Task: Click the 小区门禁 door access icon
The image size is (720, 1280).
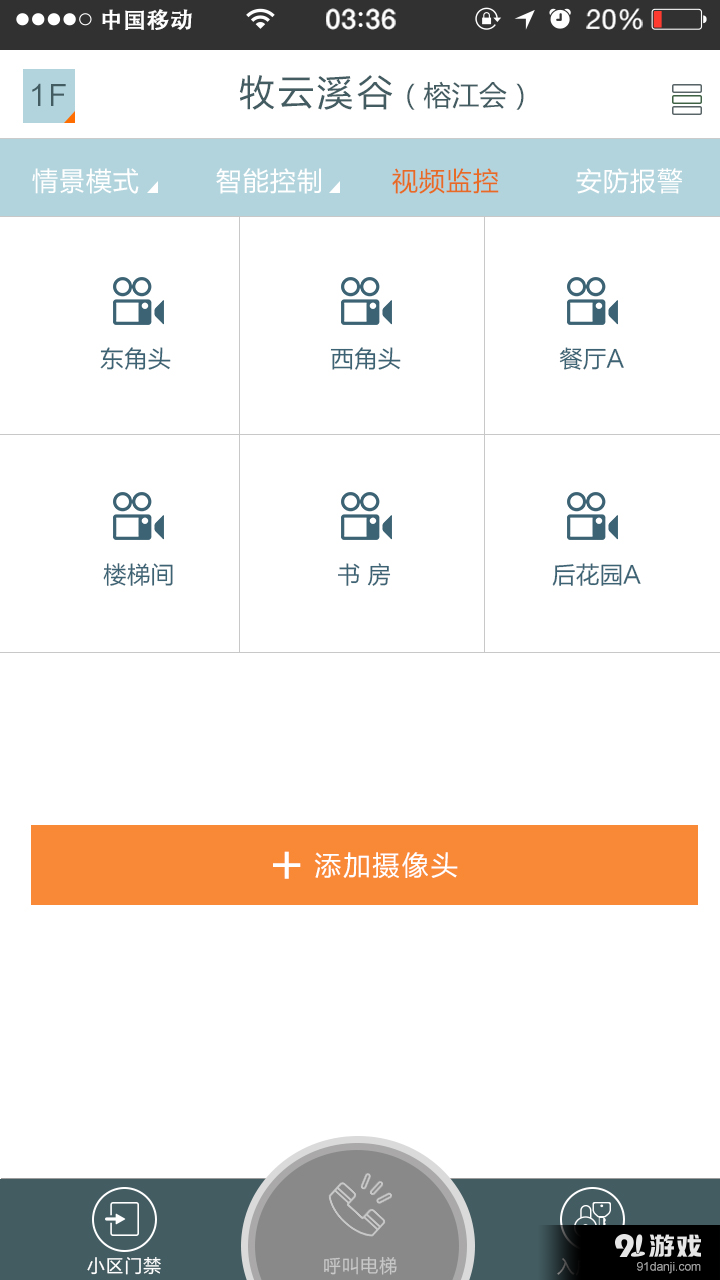Action: 122,1219
